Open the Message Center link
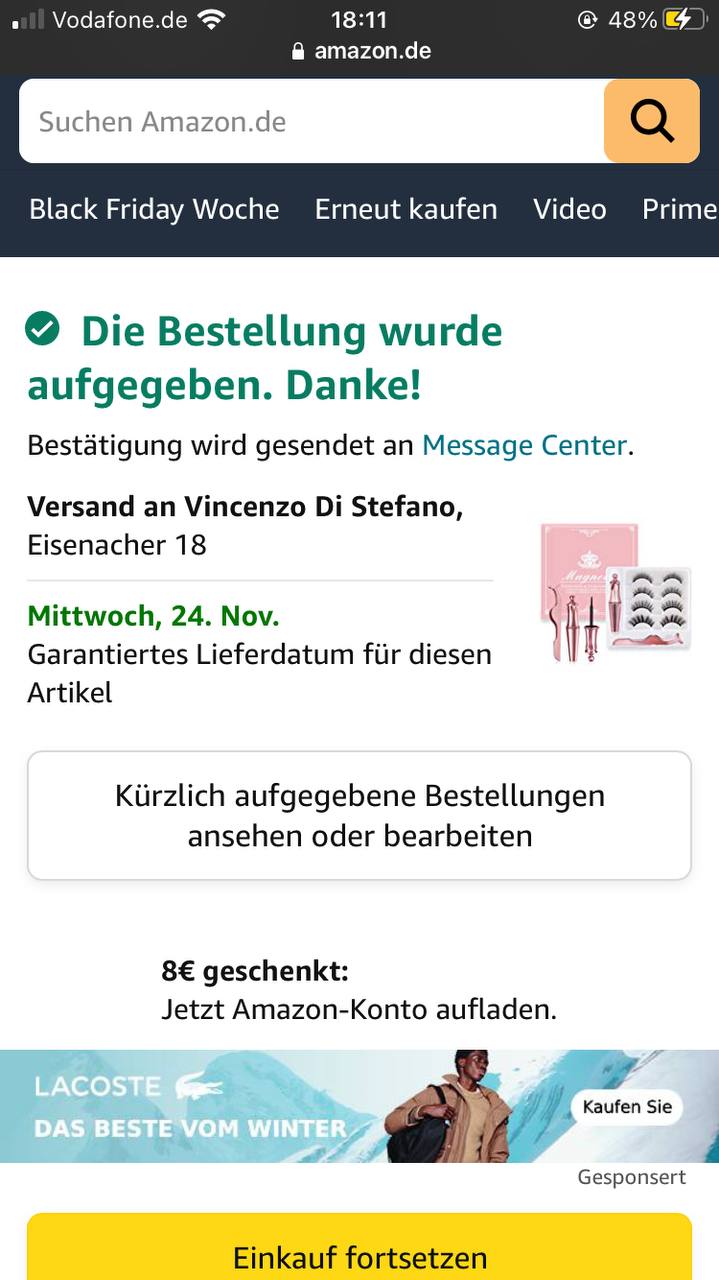This screenshot has width=719, height=1280. pyautogui.click(x=524, y=445)
